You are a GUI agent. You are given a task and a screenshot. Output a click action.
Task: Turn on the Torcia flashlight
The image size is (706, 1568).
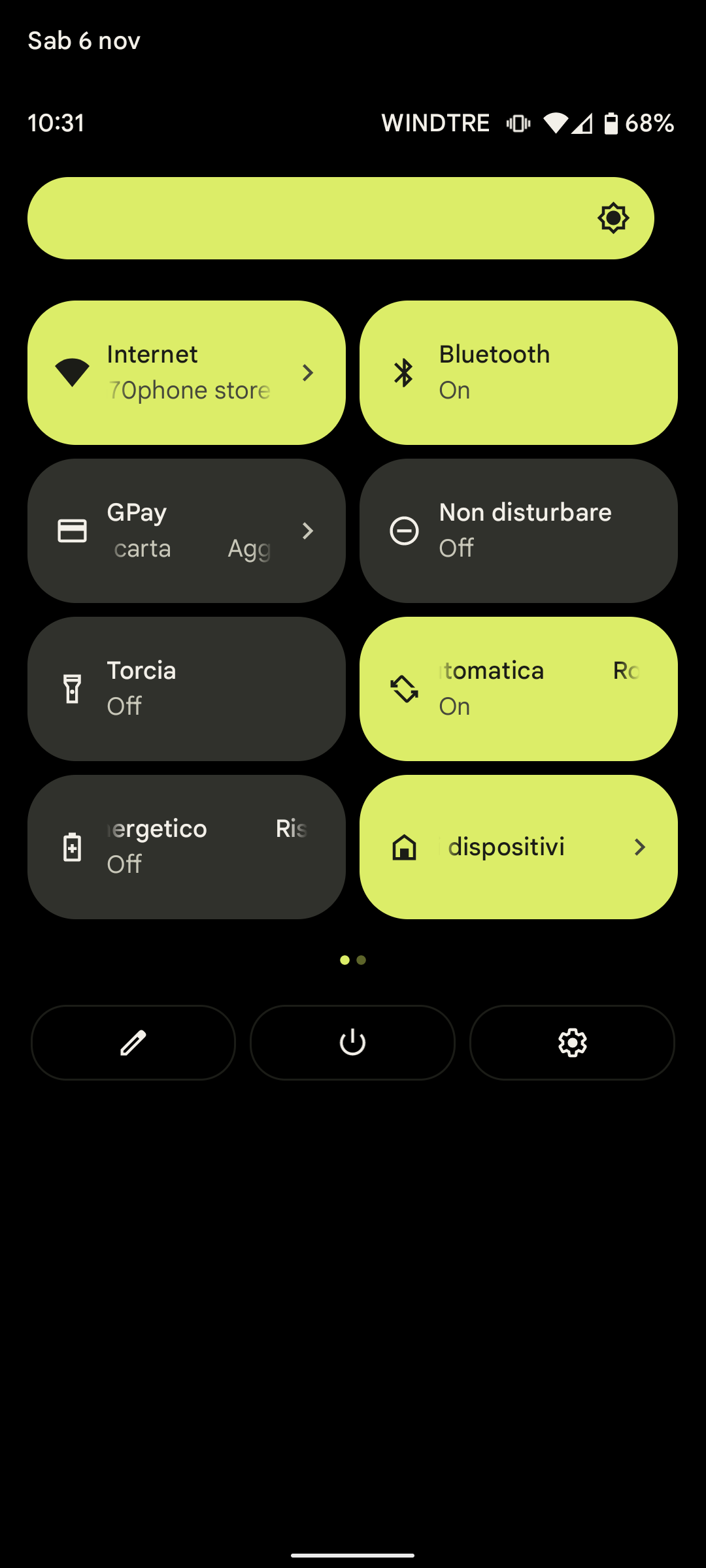[186, 689]
